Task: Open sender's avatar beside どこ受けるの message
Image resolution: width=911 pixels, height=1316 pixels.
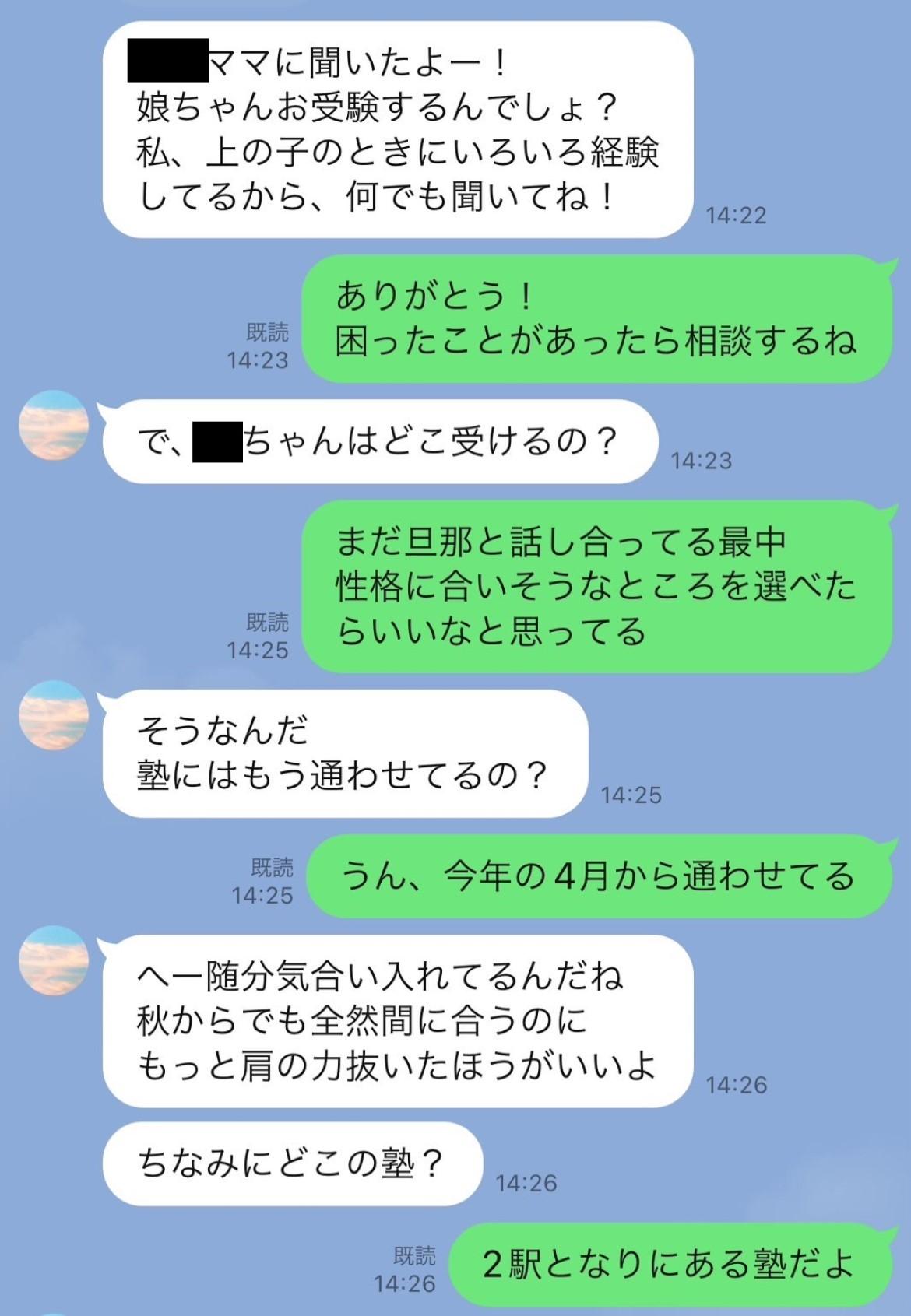Action: tap(54, 426)
